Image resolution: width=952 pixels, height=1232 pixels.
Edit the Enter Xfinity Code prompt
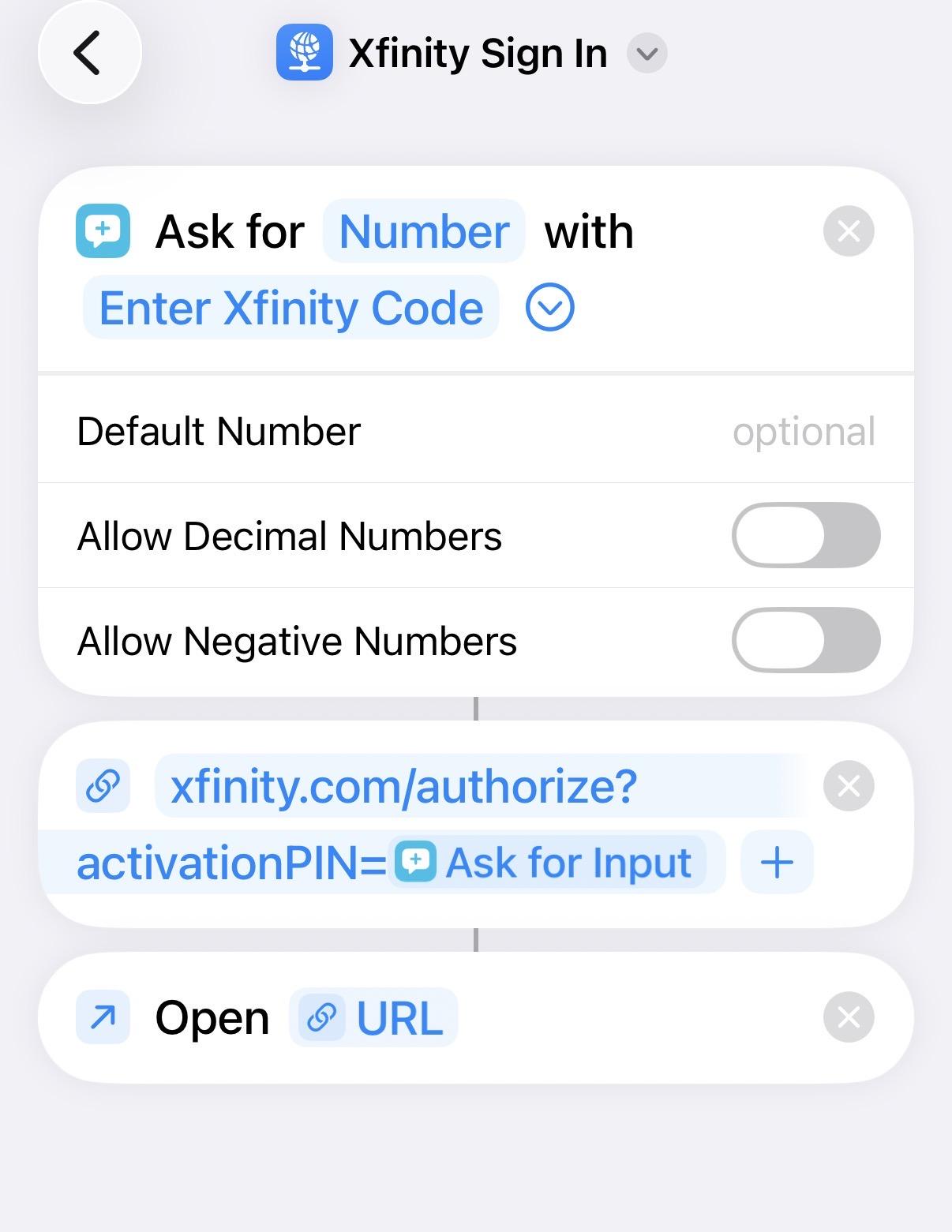pyautogui.click(x=290, y=307)
